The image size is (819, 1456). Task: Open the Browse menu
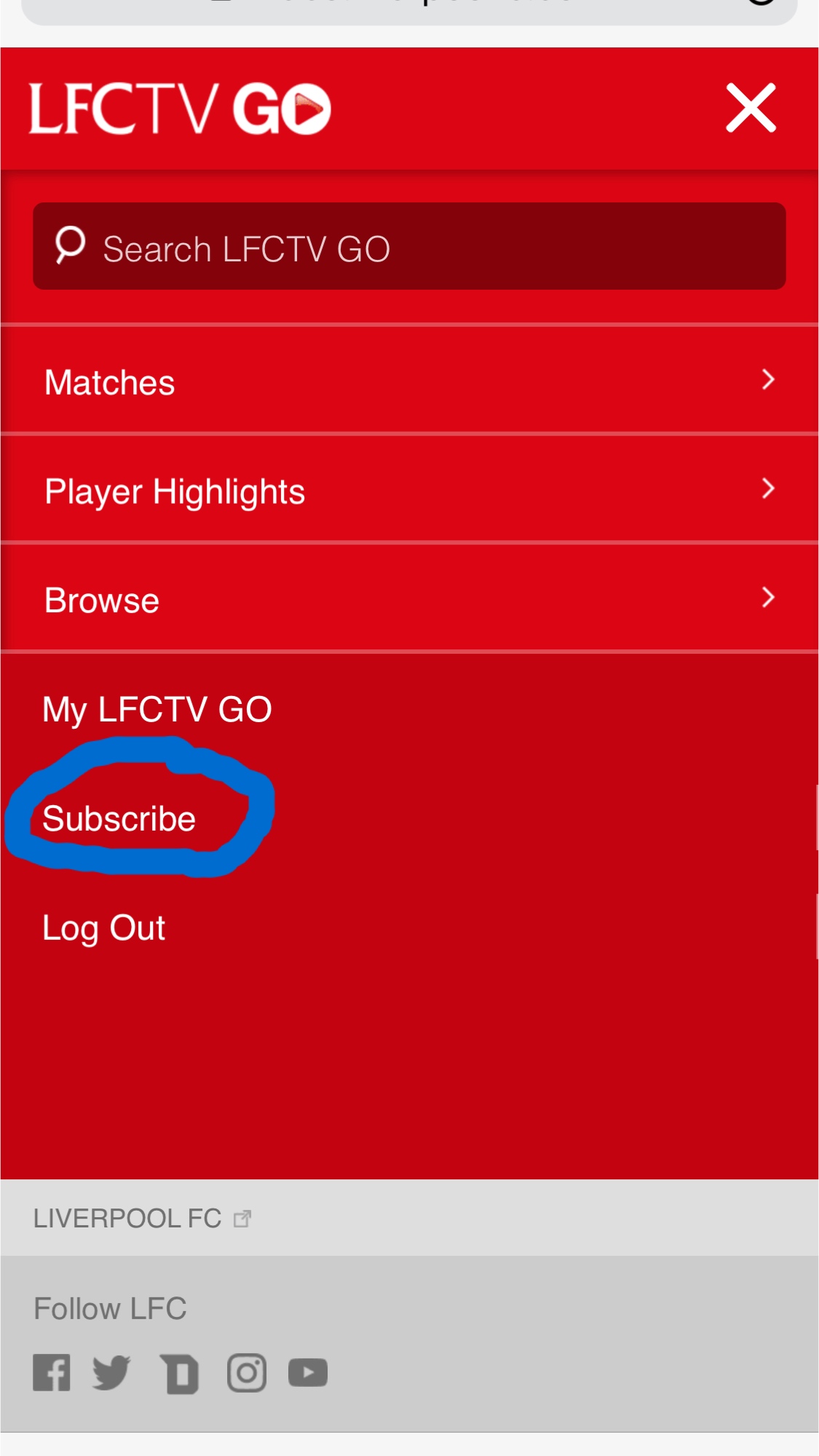point(409,600)
